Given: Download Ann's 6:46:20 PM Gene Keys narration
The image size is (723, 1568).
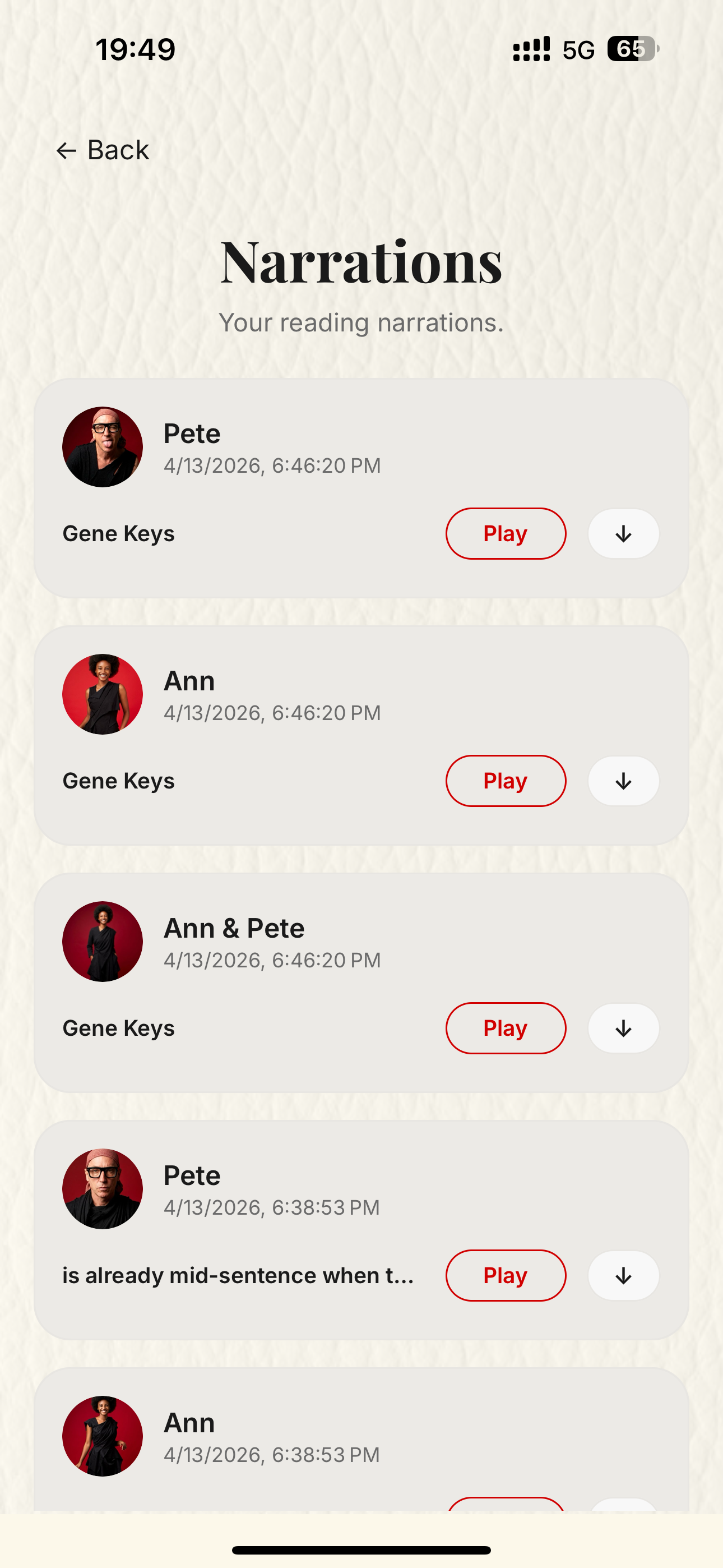Looking at the screenshot, I should pyautogui.click(x=623, y=781).
